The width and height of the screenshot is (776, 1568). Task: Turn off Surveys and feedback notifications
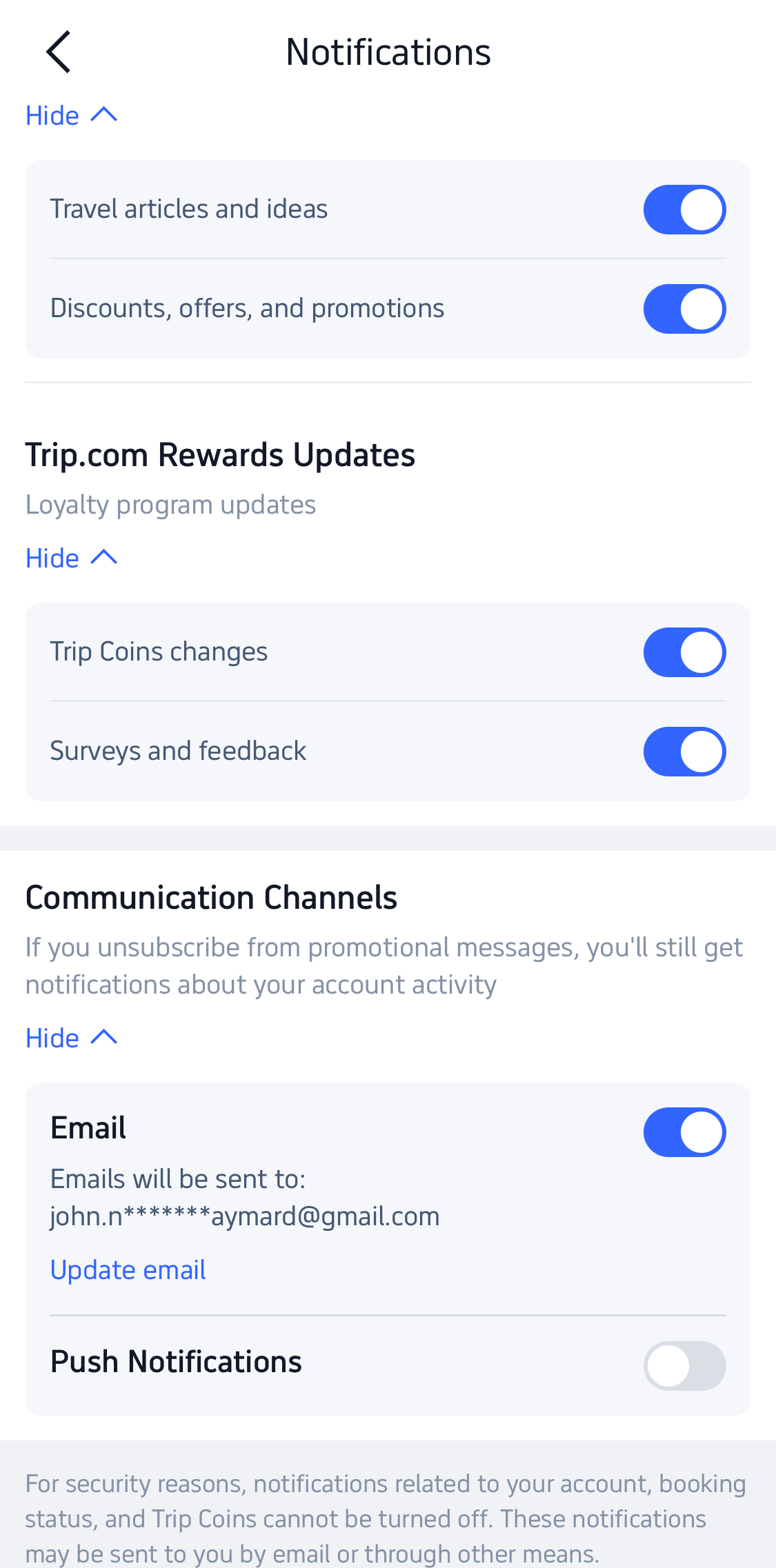point(684,751)
